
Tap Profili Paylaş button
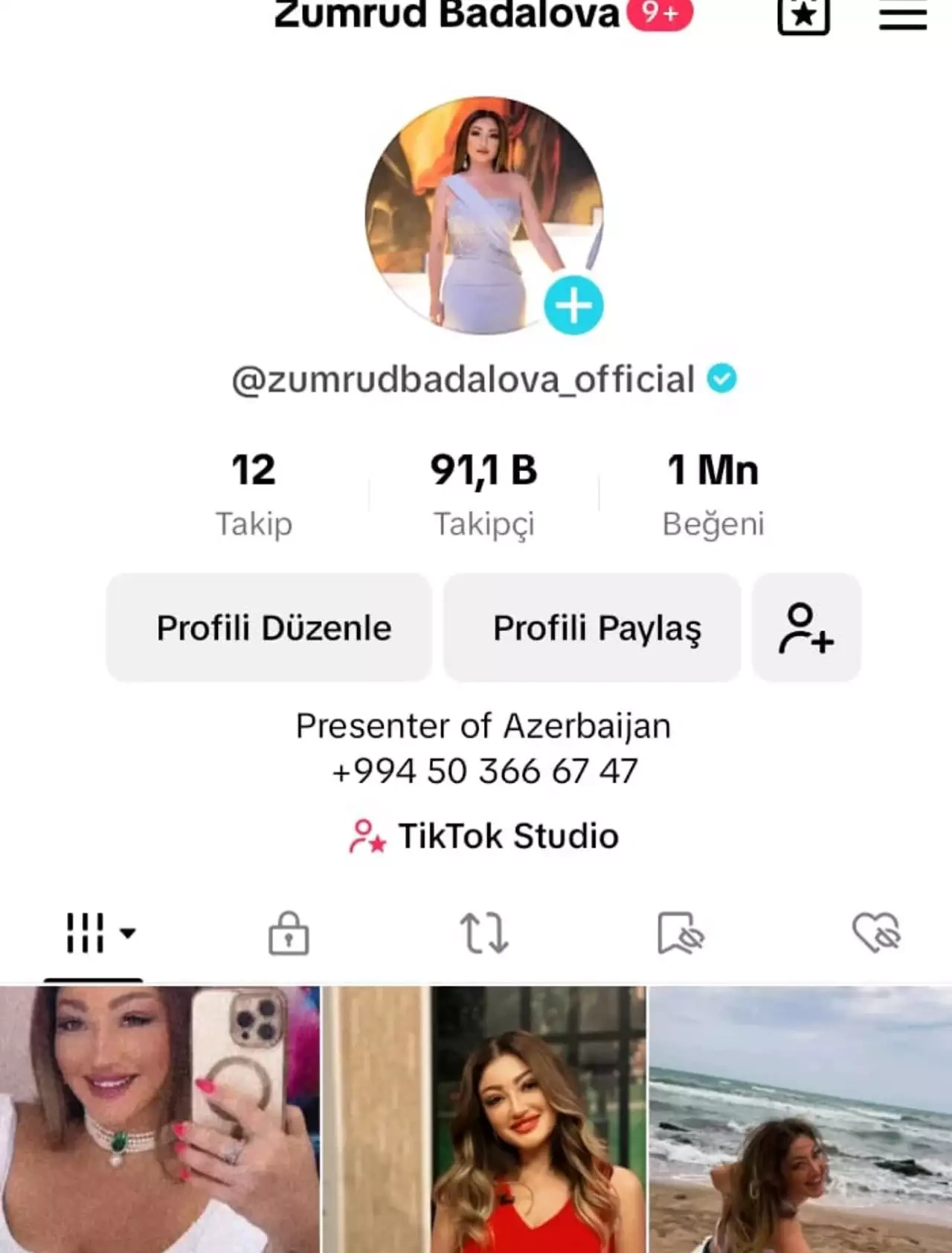(593, 627)
